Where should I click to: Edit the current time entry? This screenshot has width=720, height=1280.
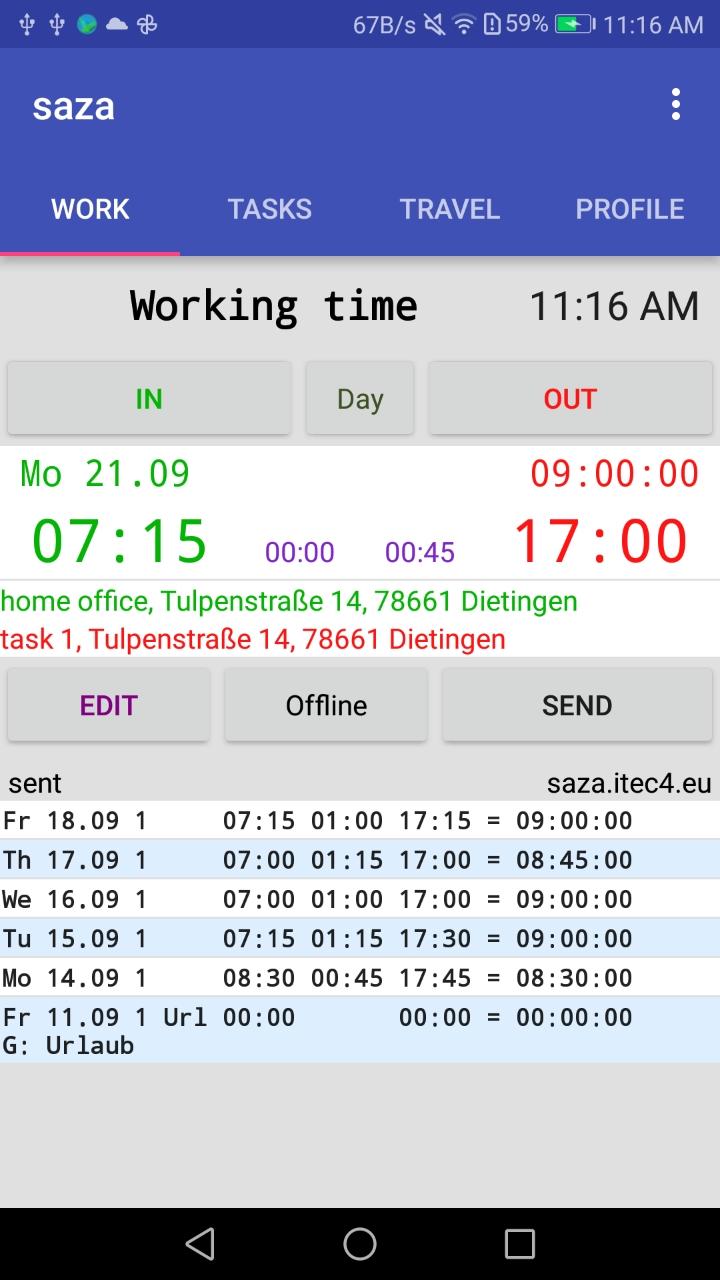click(x=109, y=705)
